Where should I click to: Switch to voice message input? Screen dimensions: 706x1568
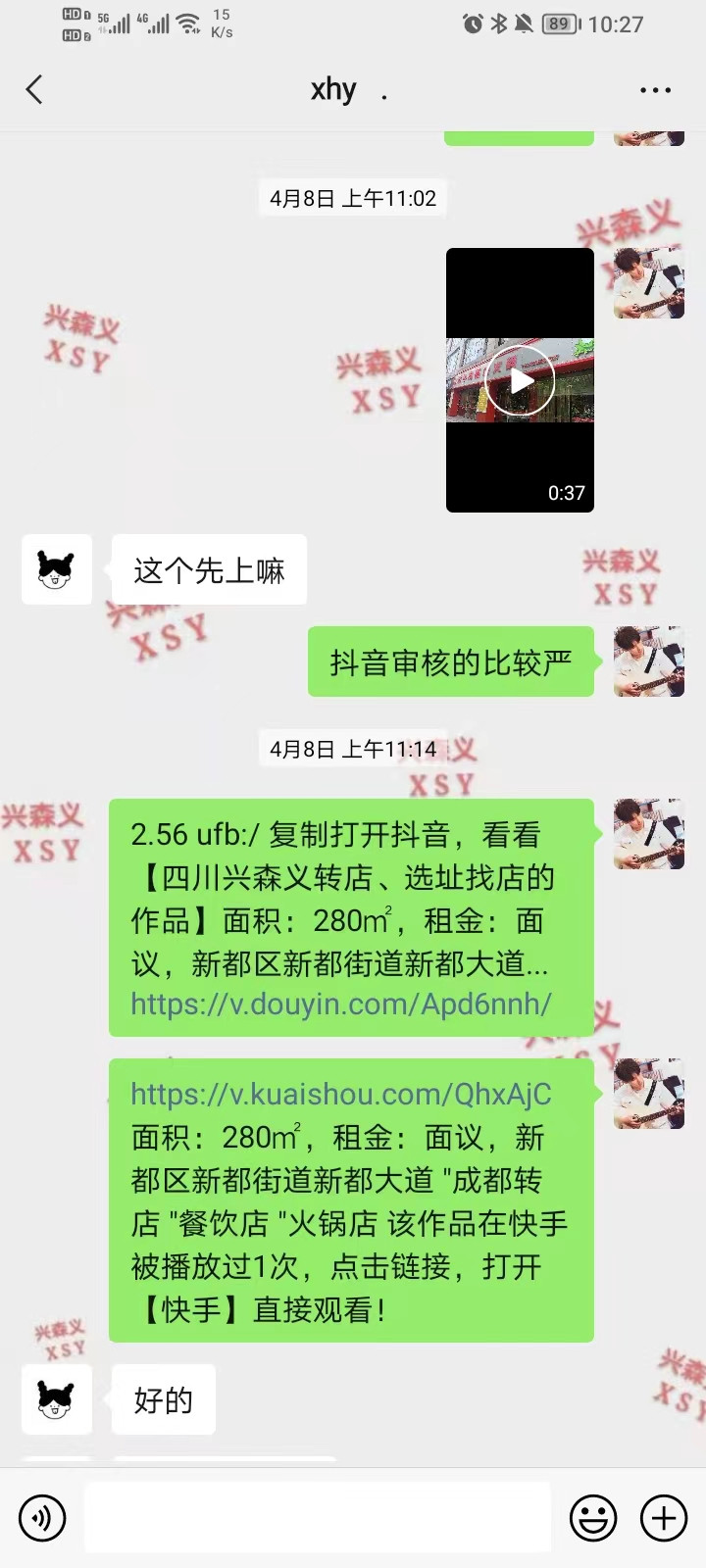(x=42, y=1518)
